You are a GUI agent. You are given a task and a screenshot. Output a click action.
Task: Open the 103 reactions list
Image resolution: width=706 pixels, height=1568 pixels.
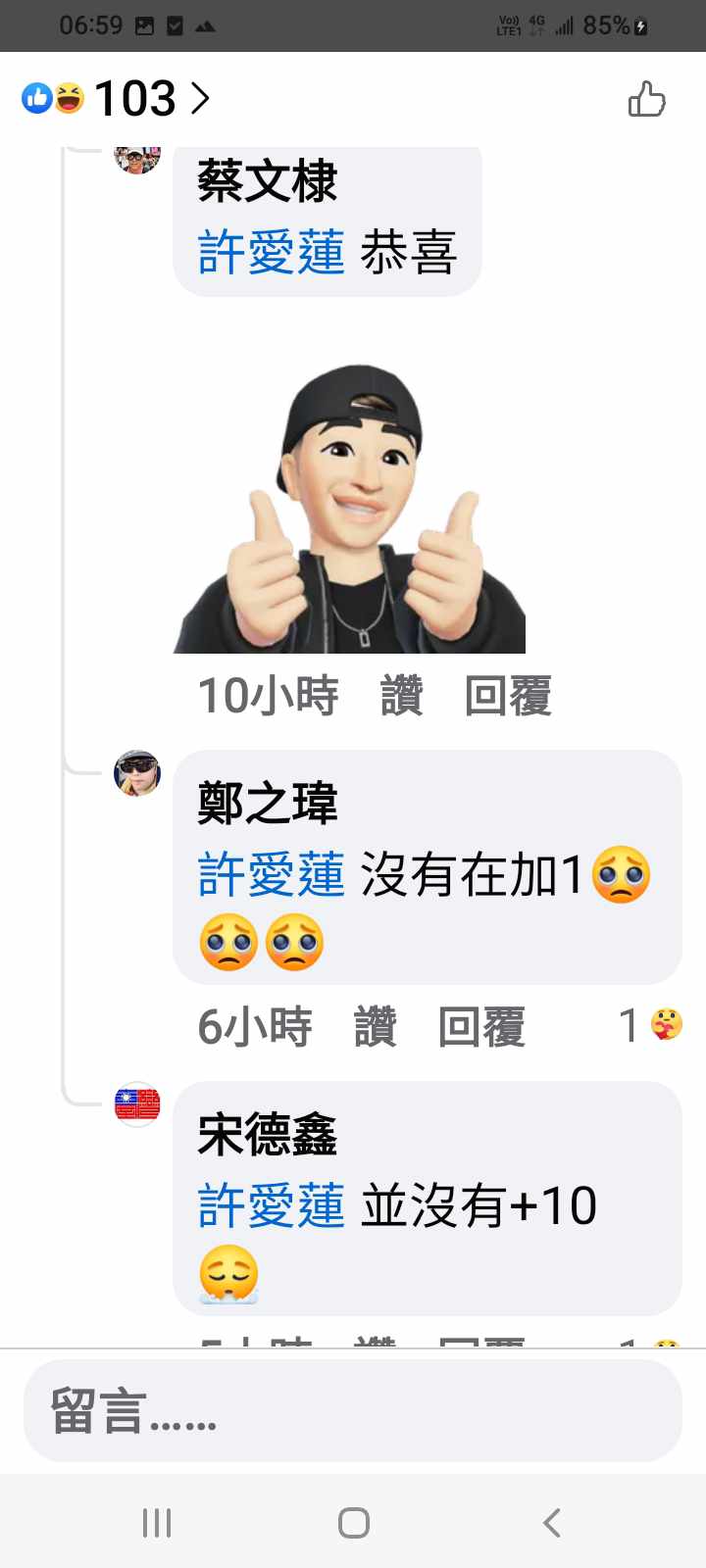(x=118, y=98)
